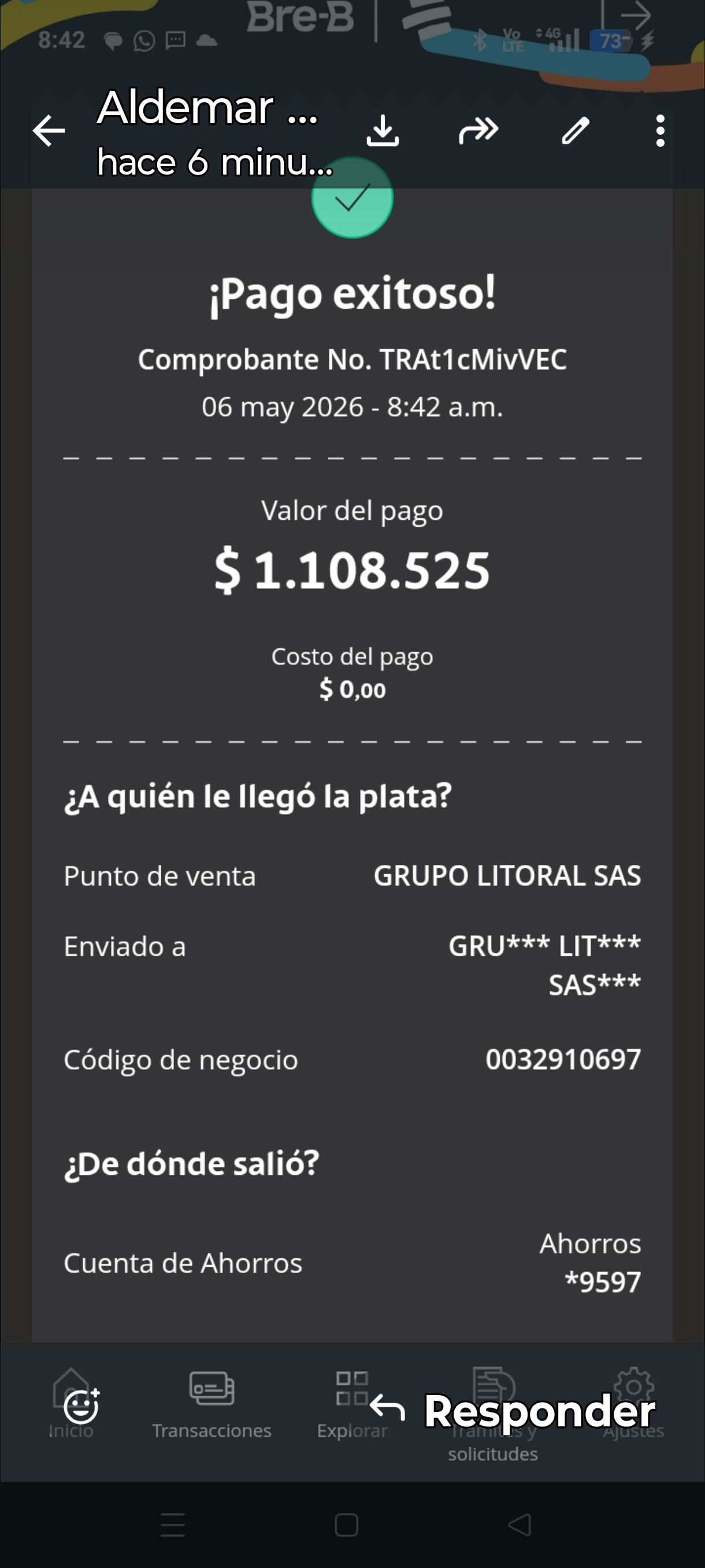Open the three-dot overflow menu
This screenshot has height=1568, width=705.
click(660, 130)
